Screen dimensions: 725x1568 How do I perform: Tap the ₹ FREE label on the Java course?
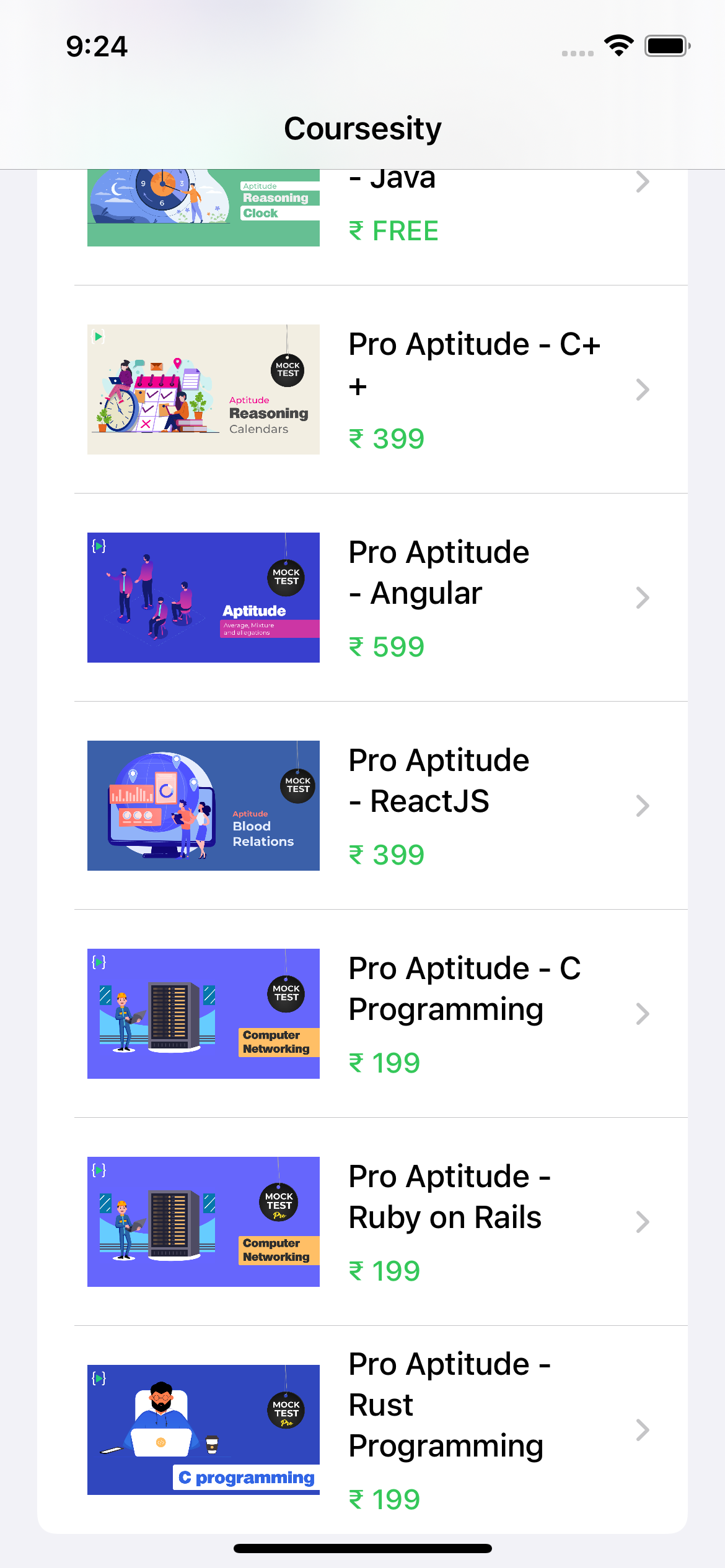[392, 230]
